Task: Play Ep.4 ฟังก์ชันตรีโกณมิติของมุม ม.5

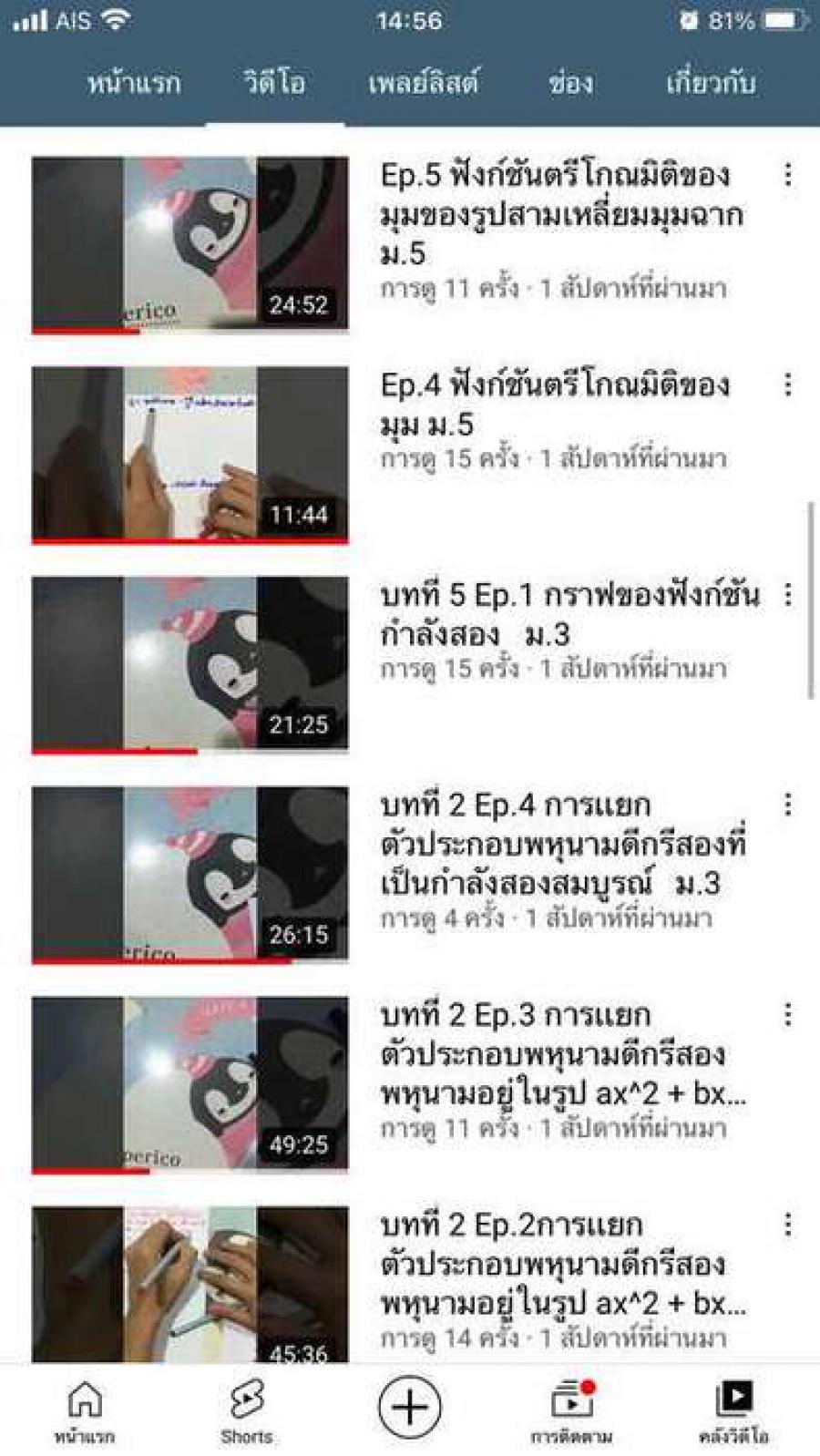Action: tap(190, 454)
